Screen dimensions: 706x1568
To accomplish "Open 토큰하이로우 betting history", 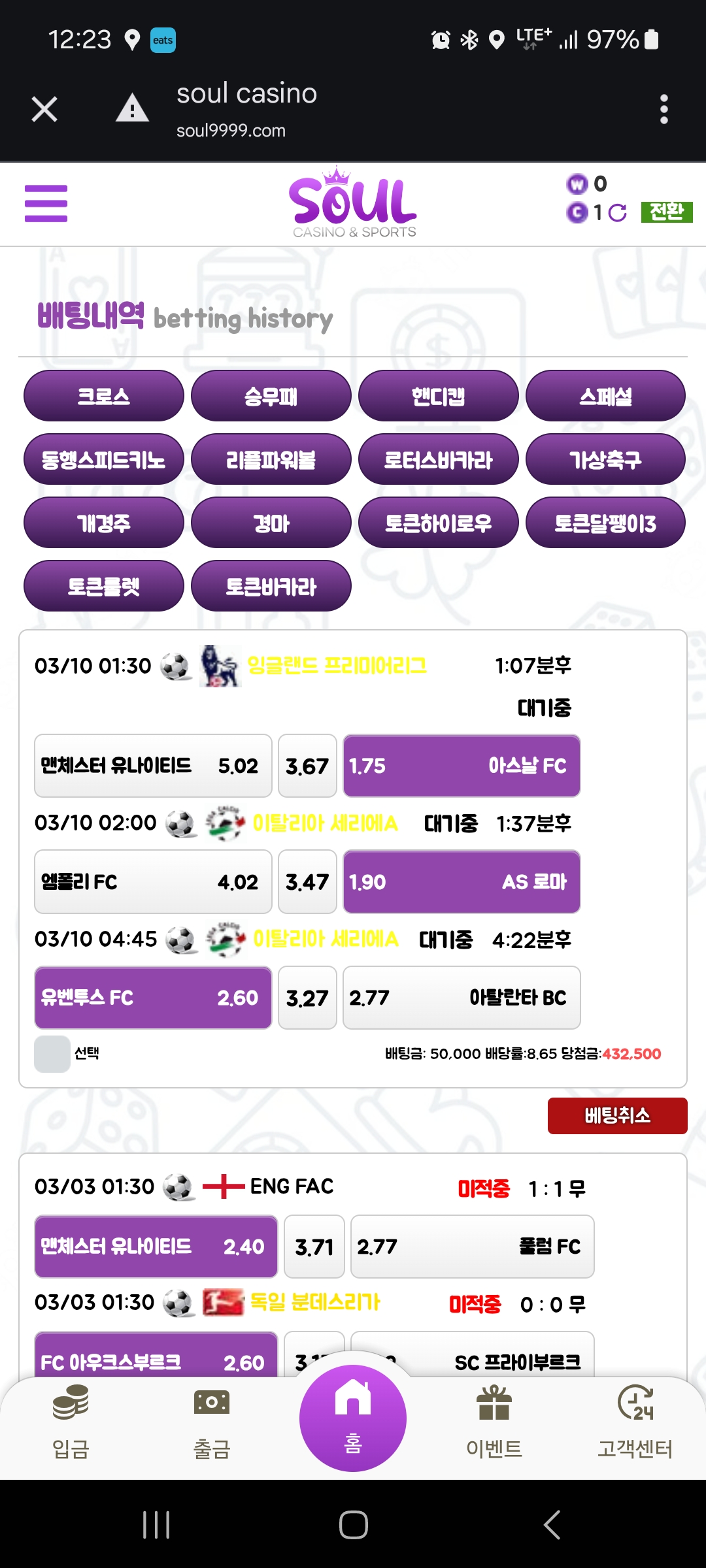I will coord(438,523).
